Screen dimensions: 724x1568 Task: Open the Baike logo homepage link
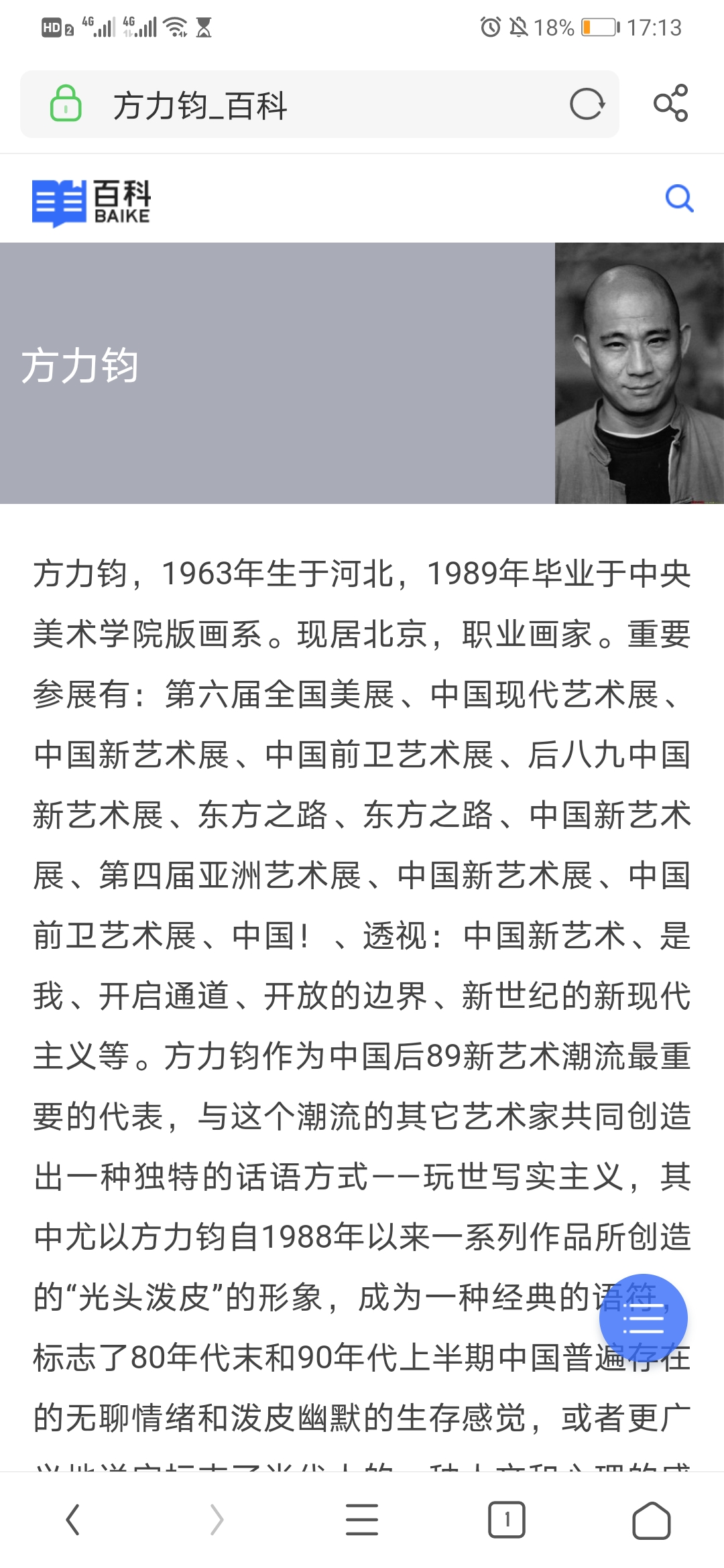pyautogui.click(x=91, y=202)
